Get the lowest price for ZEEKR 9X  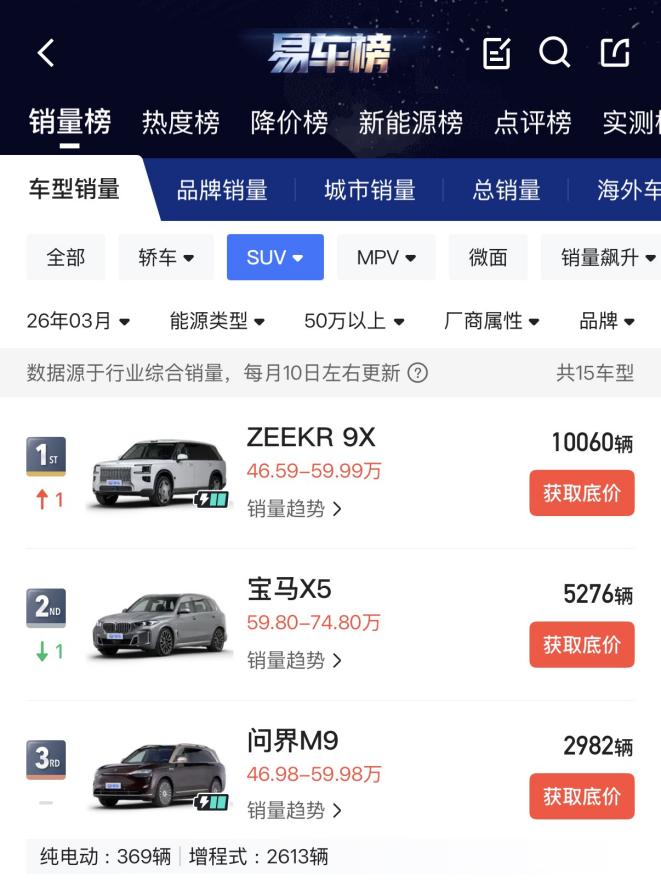(581, 493)
